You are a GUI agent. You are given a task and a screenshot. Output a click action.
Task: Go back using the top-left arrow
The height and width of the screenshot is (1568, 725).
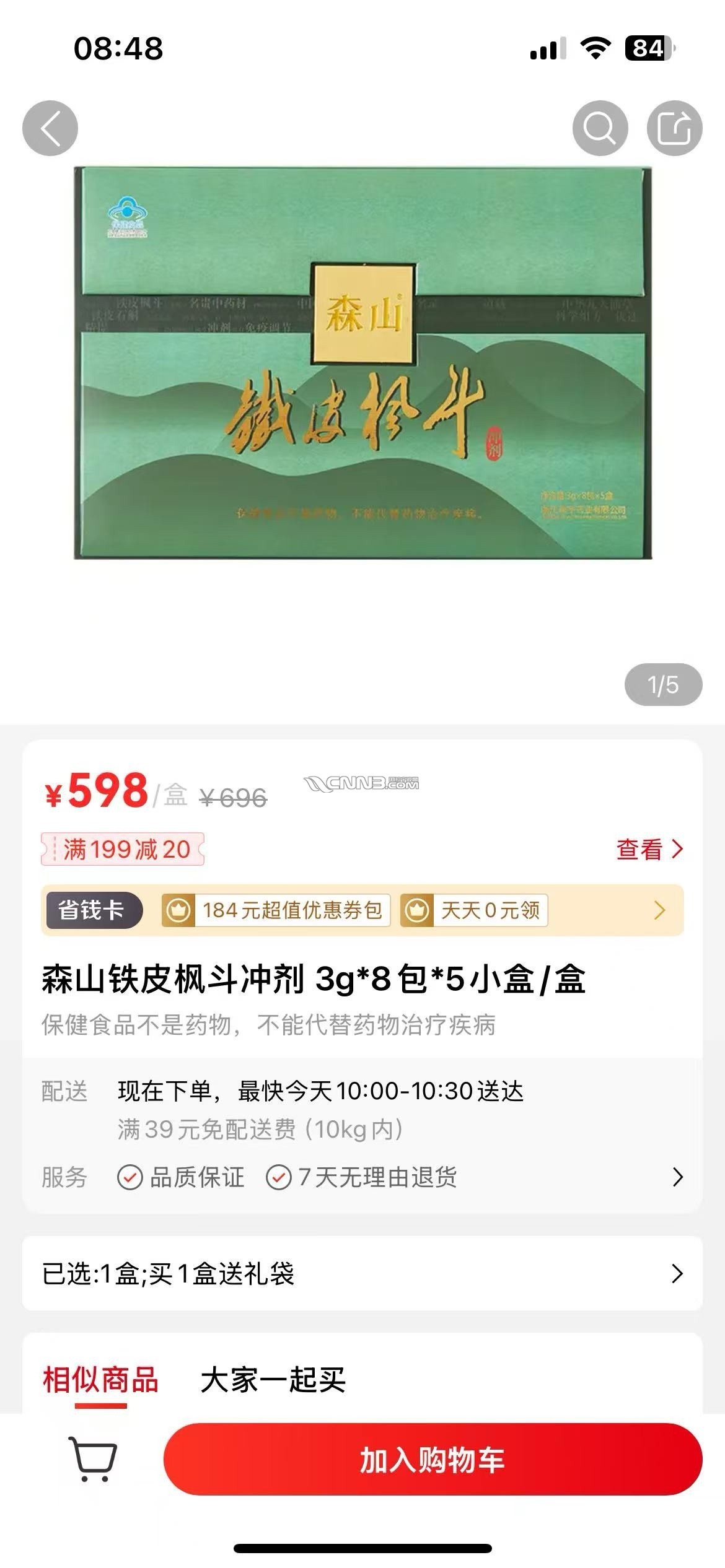[50, 128]
